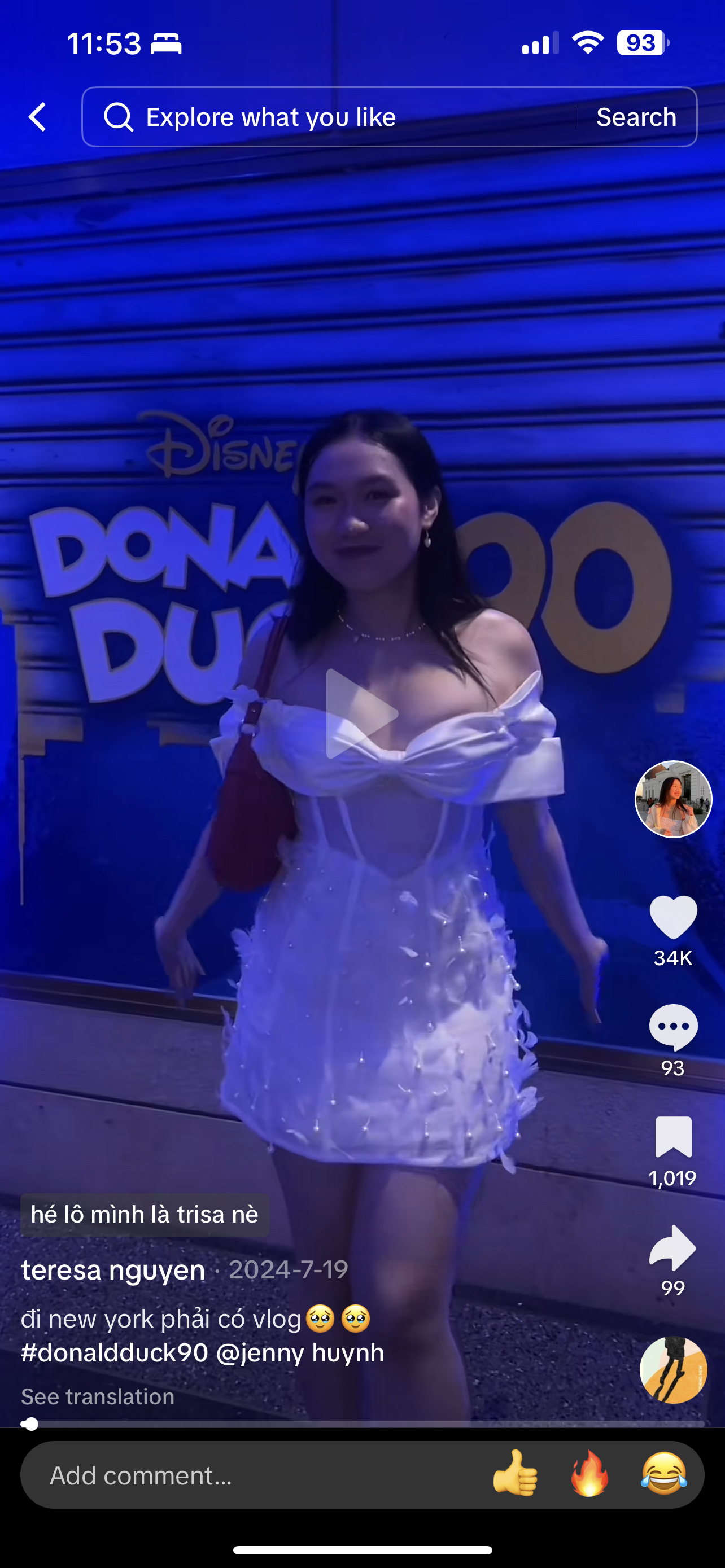Focus the Add comment field
Viewport: 725px width, 1568px height.
(x=243, y=1475)
